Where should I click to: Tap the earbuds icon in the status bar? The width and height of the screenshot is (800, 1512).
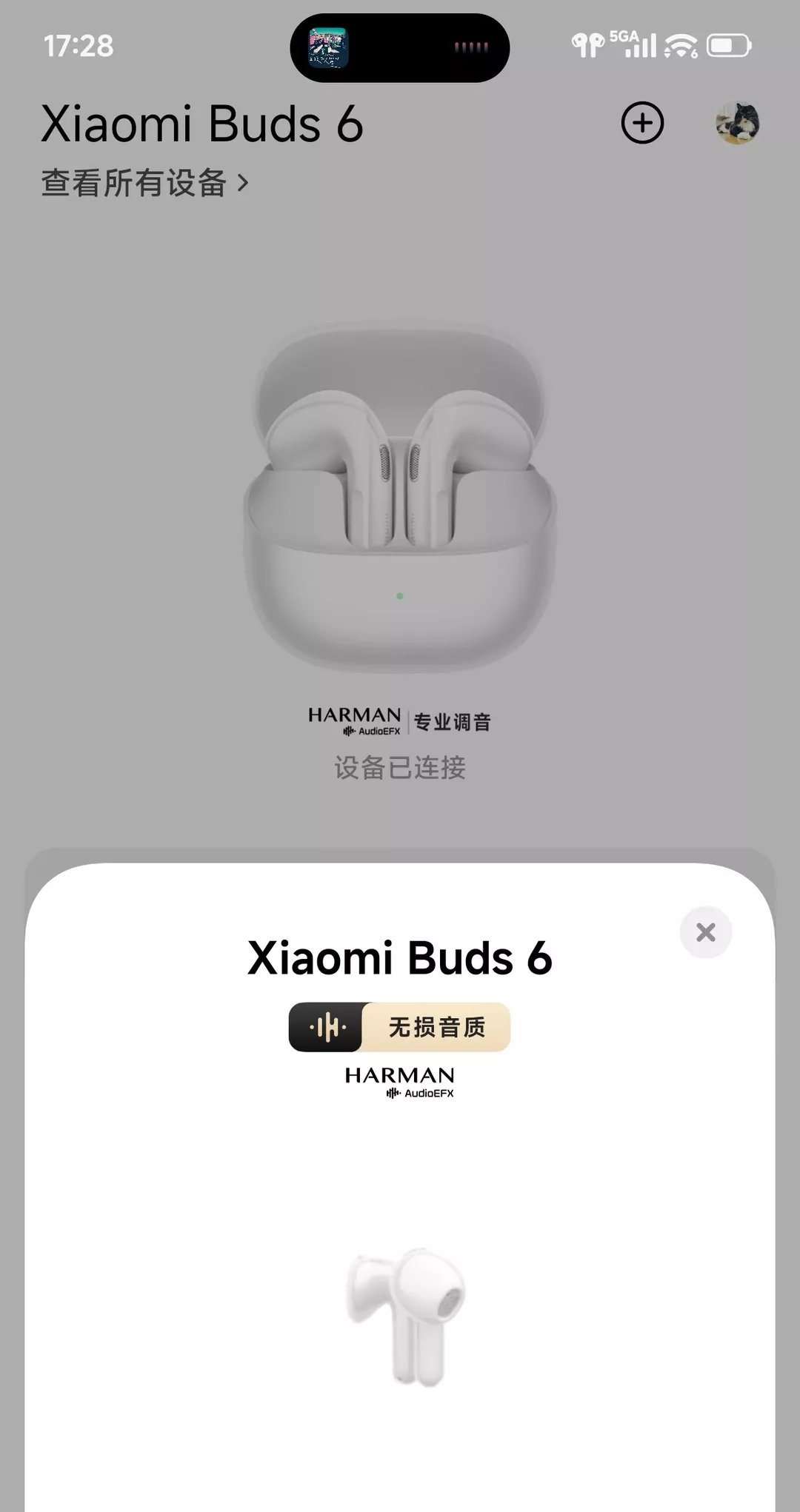(589, 46)
